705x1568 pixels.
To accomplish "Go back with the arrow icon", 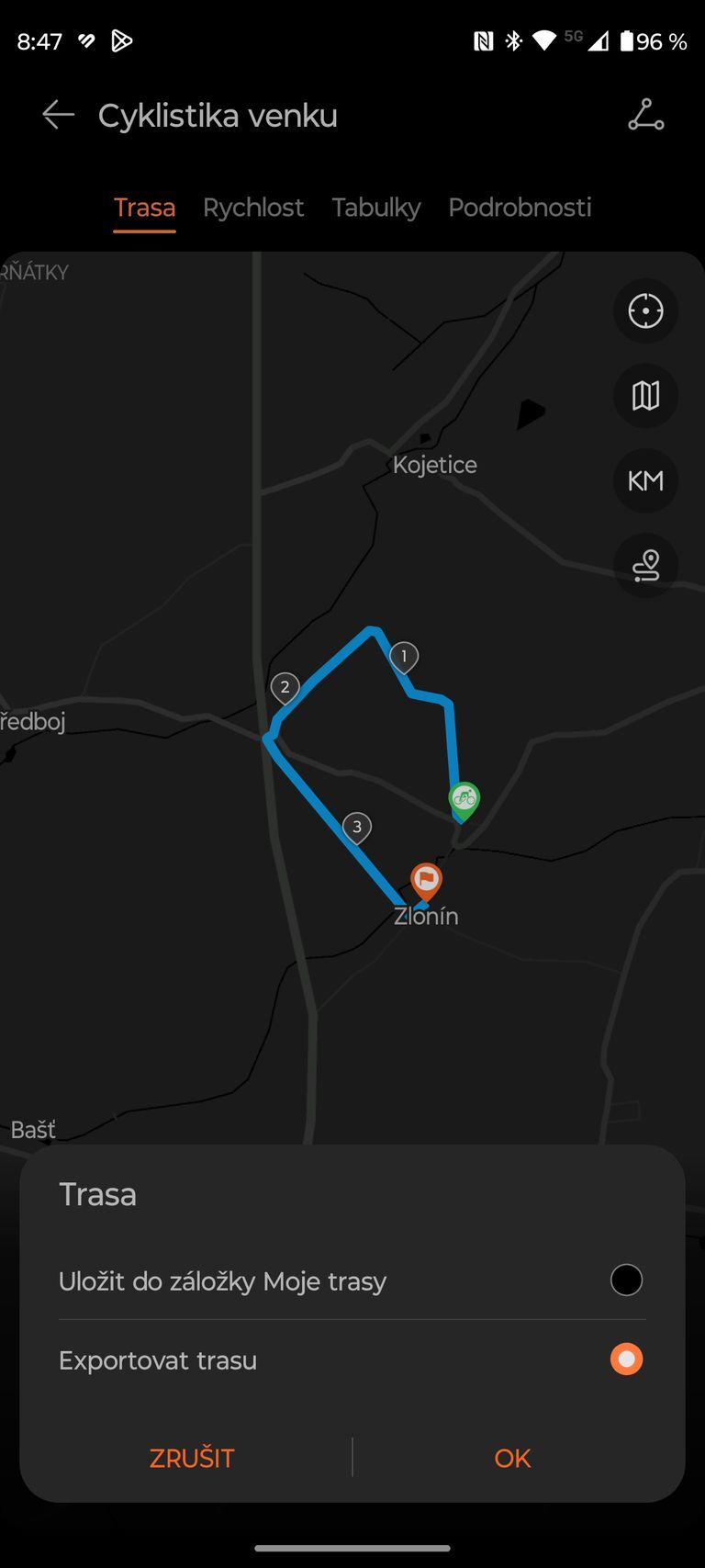I will [58, 115].
